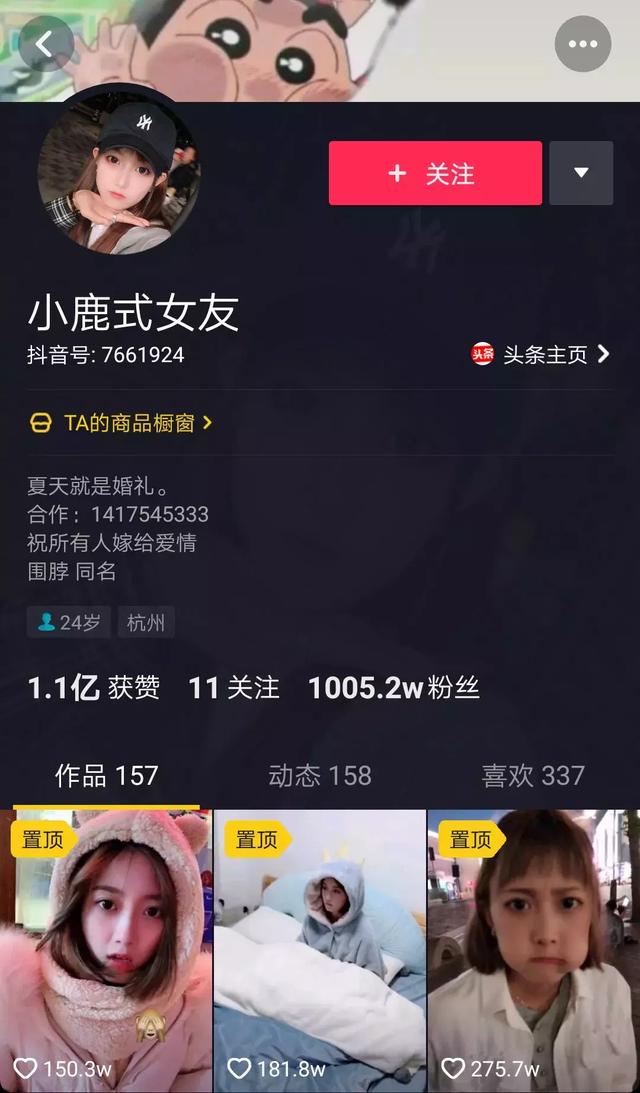Open pinned video with 150.3w likes
The image size is (640, 1093).
(x=106, y=951)
